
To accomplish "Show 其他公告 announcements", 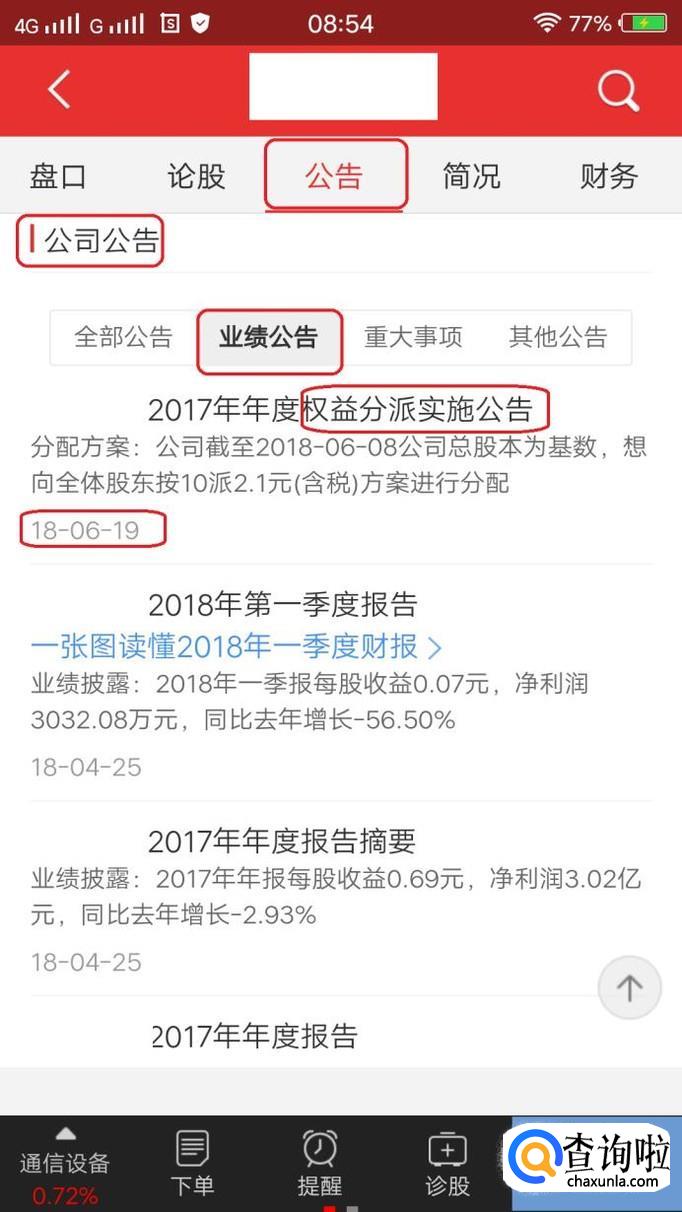I will [558, 338].
